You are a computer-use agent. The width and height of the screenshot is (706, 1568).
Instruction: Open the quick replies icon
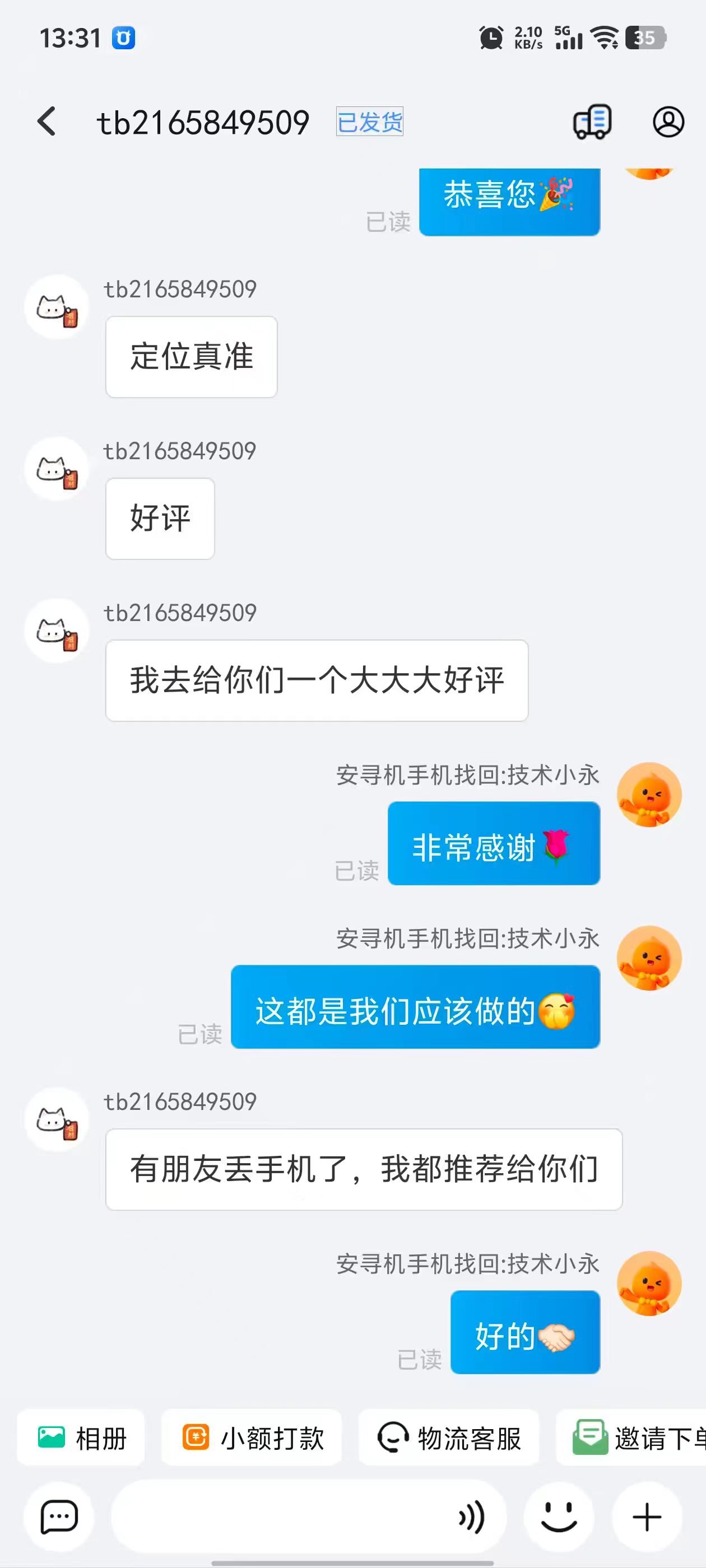tap(59, 1517)
